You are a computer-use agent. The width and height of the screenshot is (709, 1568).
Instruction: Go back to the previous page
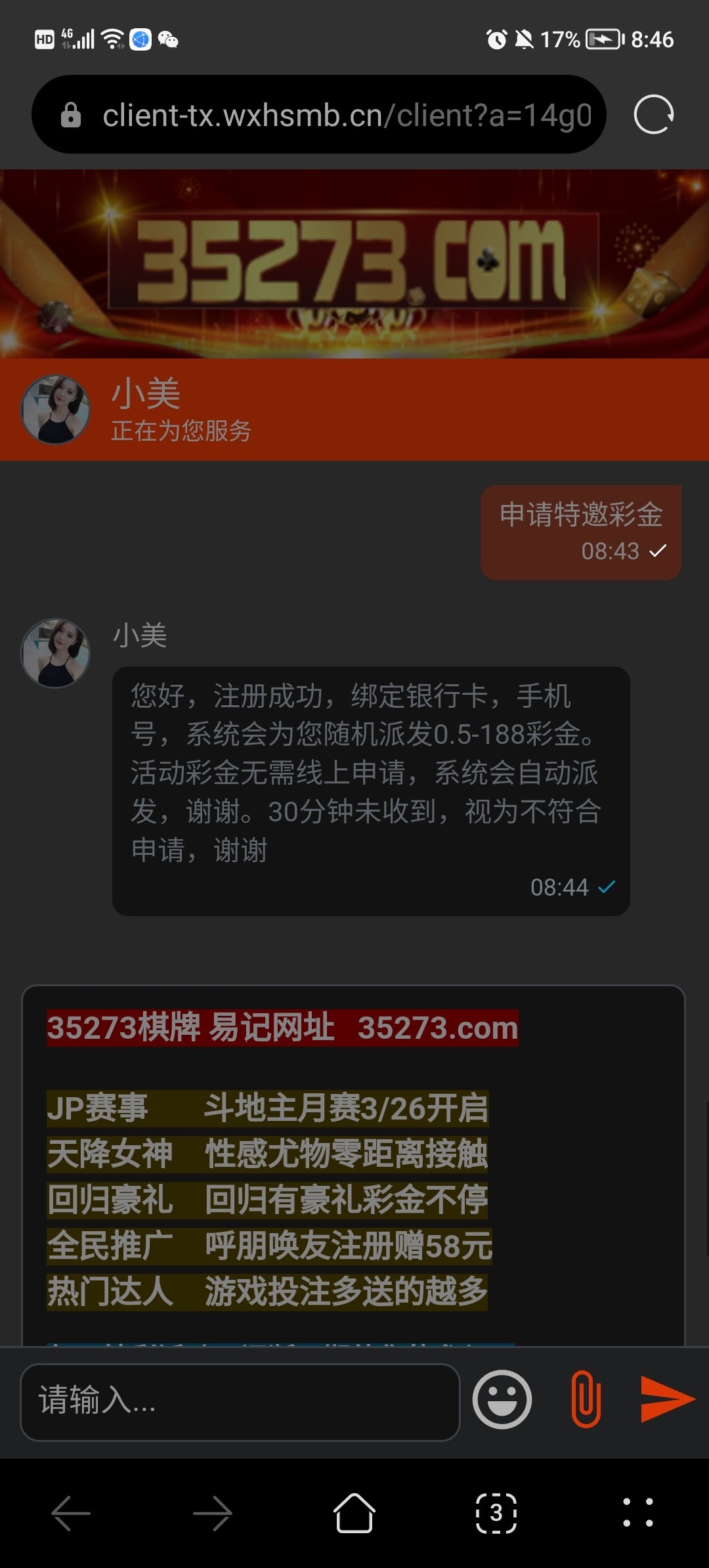coord(71,1514)
